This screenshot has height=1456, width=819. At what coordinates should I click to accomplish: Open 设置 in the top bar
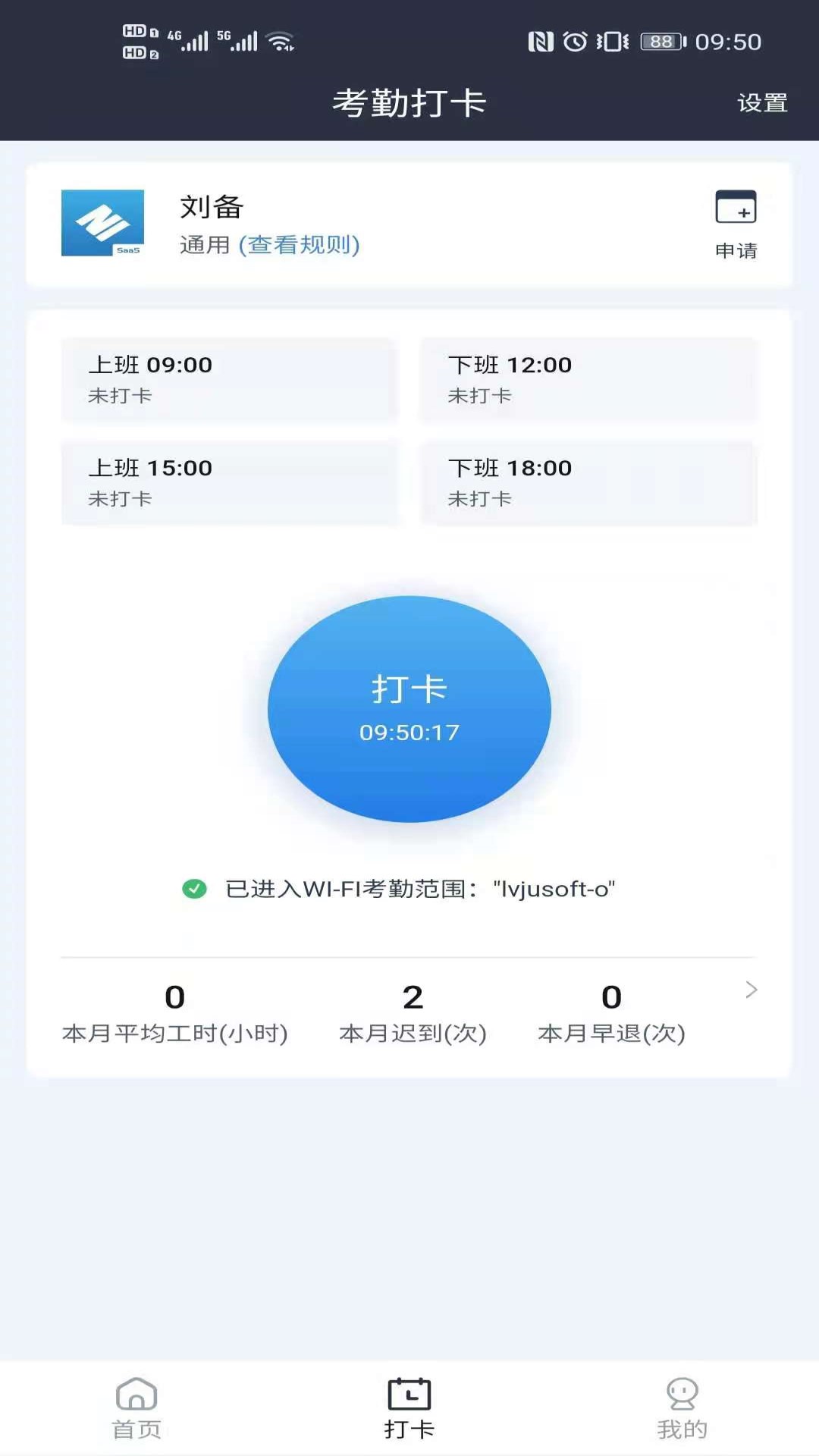pos(762,102)
